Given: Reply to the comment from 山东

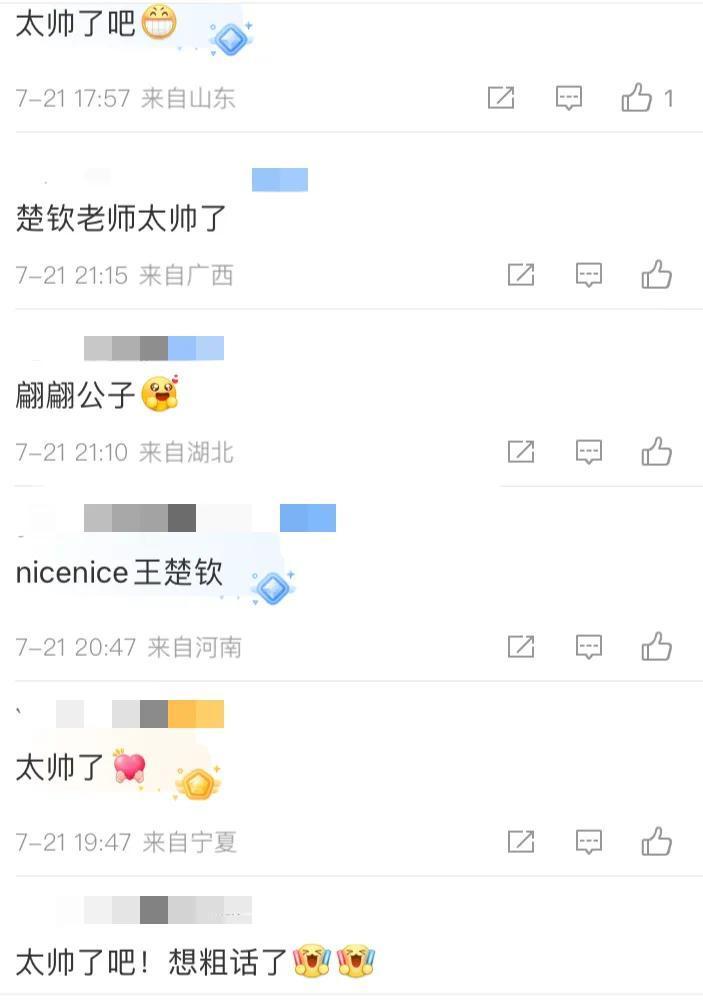Looking at the screenshot, I should (x=569, y=98).
